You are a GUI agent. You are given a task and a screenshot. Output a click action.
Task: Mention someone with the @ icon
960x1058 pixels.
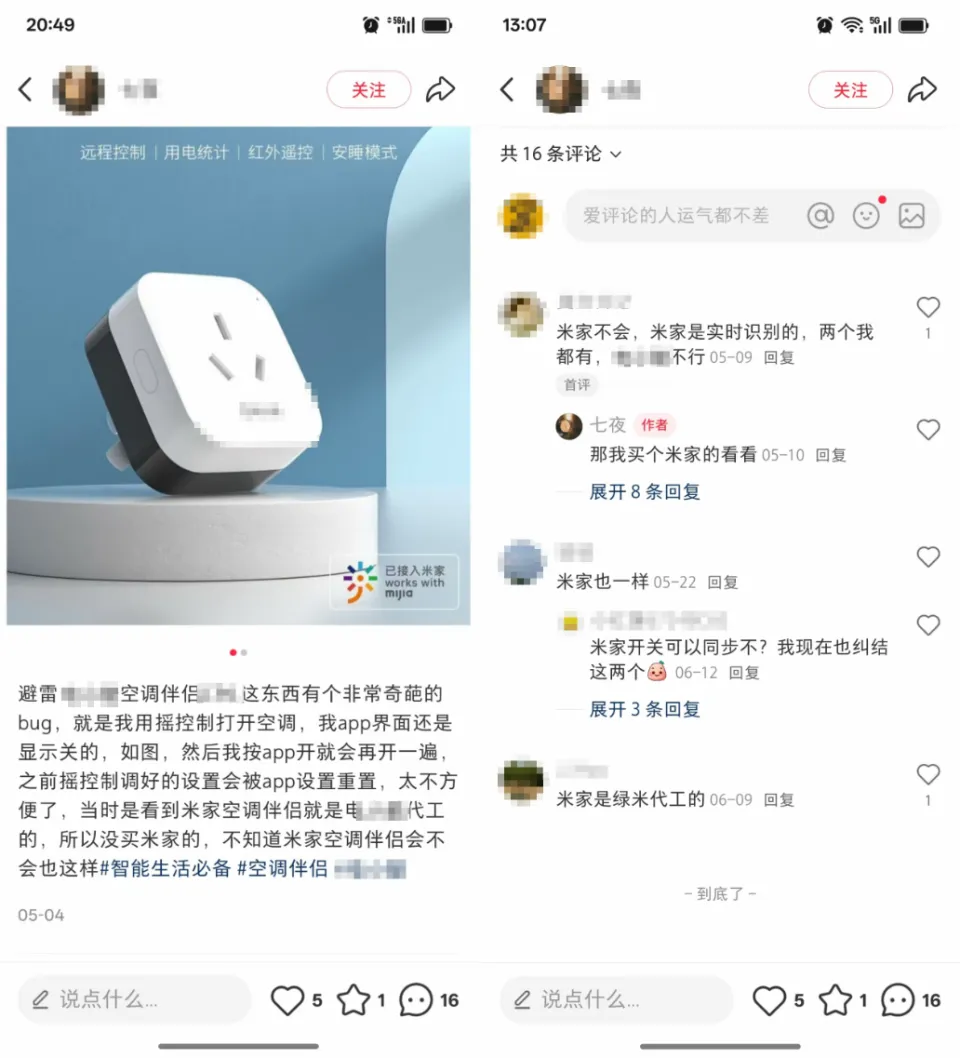[820, 215]
